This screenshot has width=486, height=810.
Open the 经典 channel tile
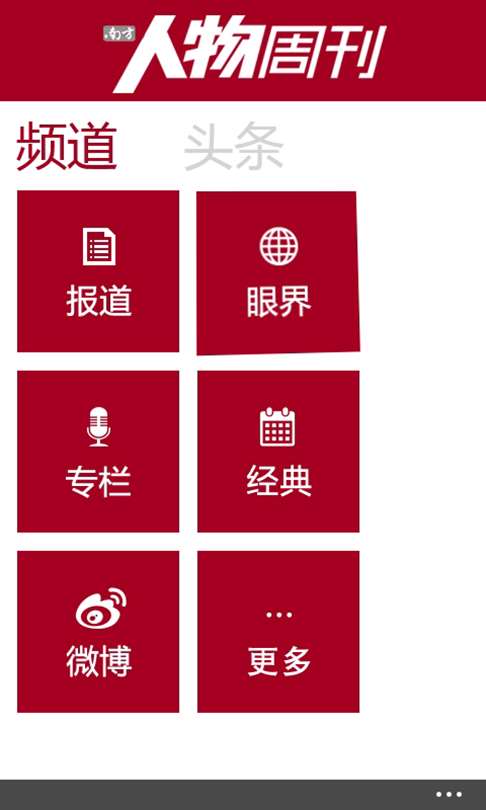tap(278, 451)
